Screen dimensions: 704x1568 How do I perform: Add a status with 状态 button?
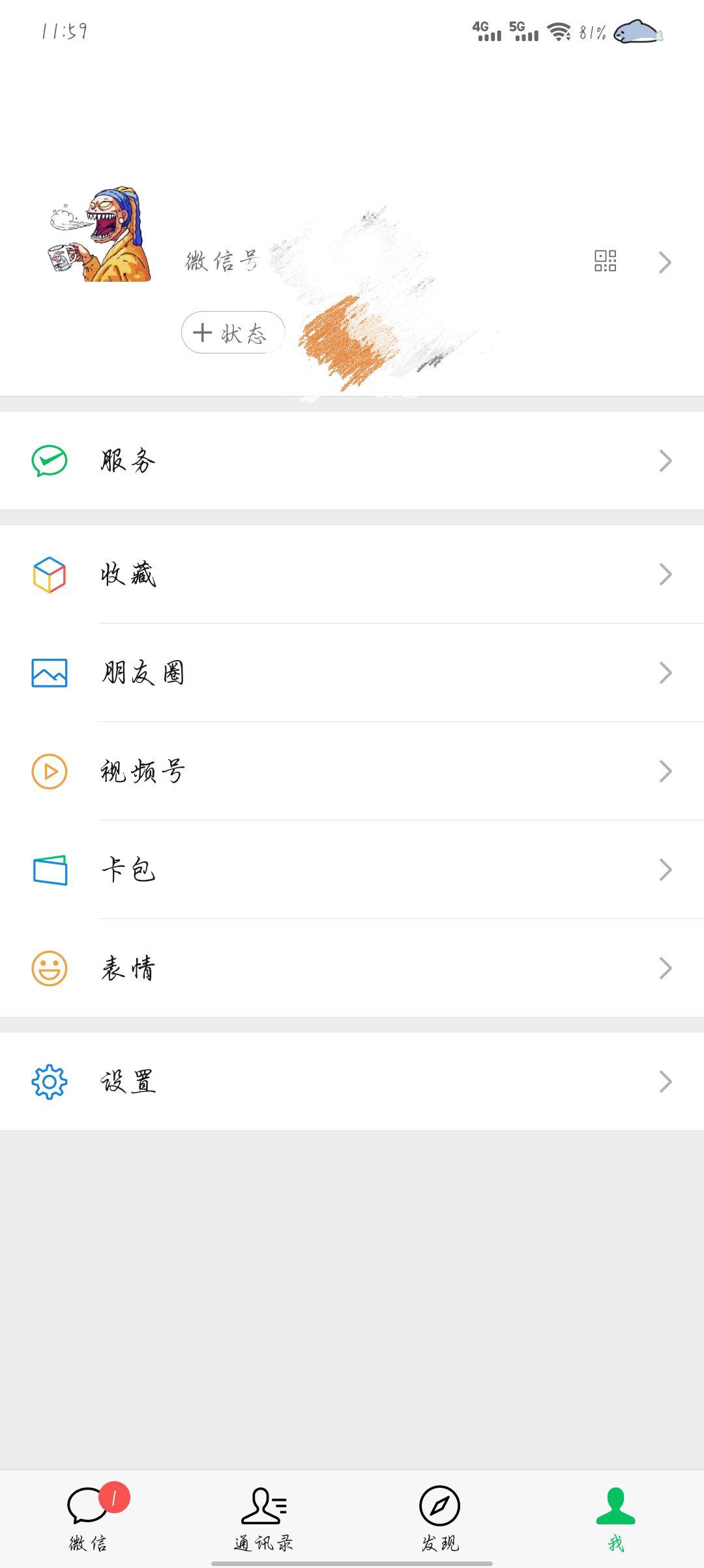pos(233,333)
